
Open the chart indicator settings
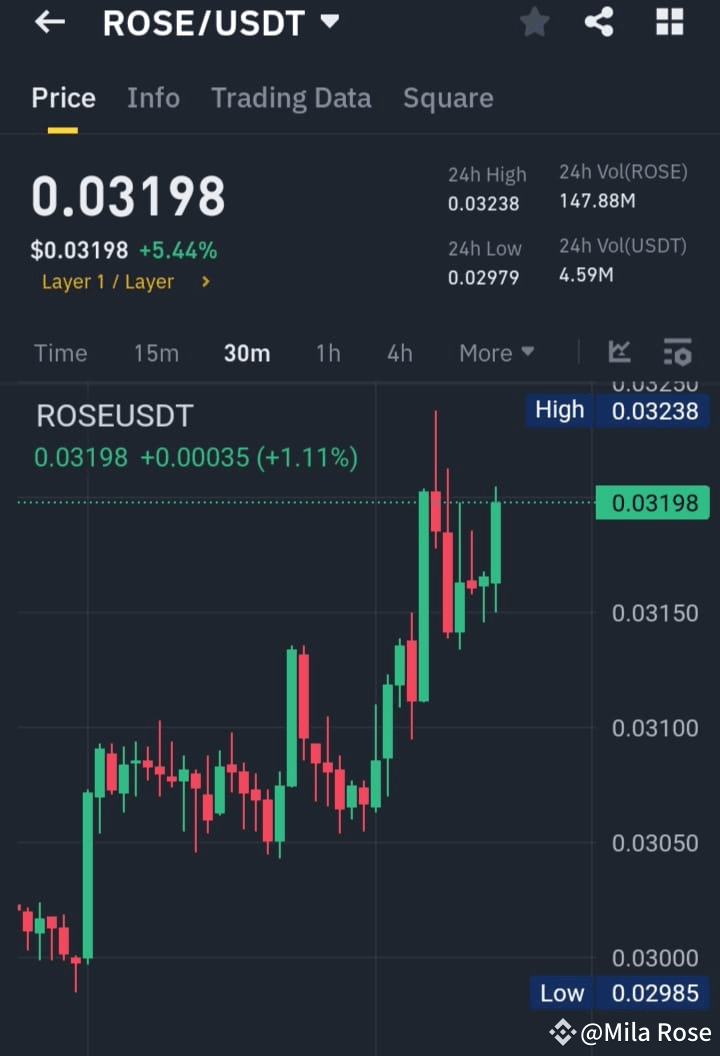tap(677, 352)
